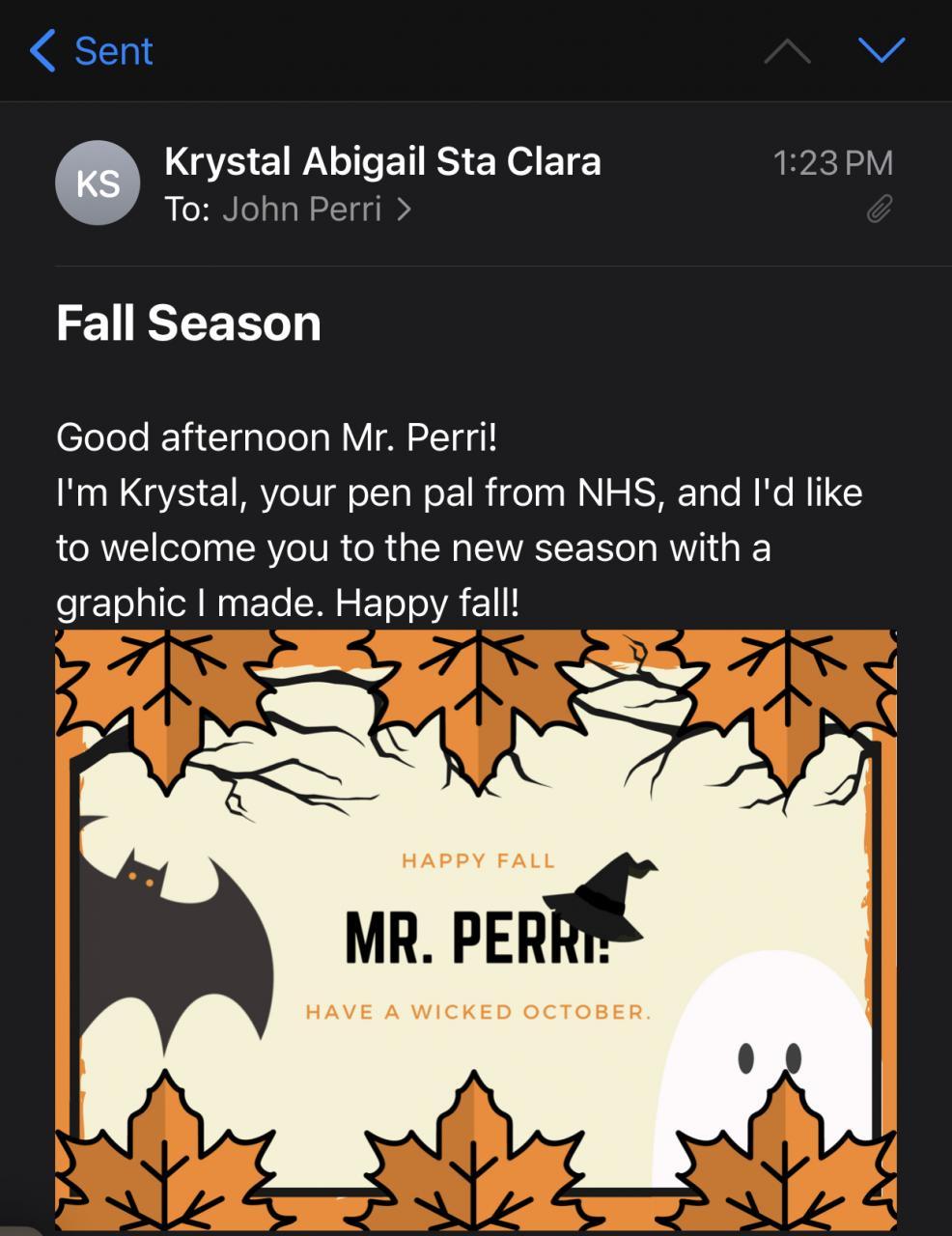Viewport: 952px width, 1236px height.
Task: Go back to the Sent mailbox
Action: [x=92, y=51]
